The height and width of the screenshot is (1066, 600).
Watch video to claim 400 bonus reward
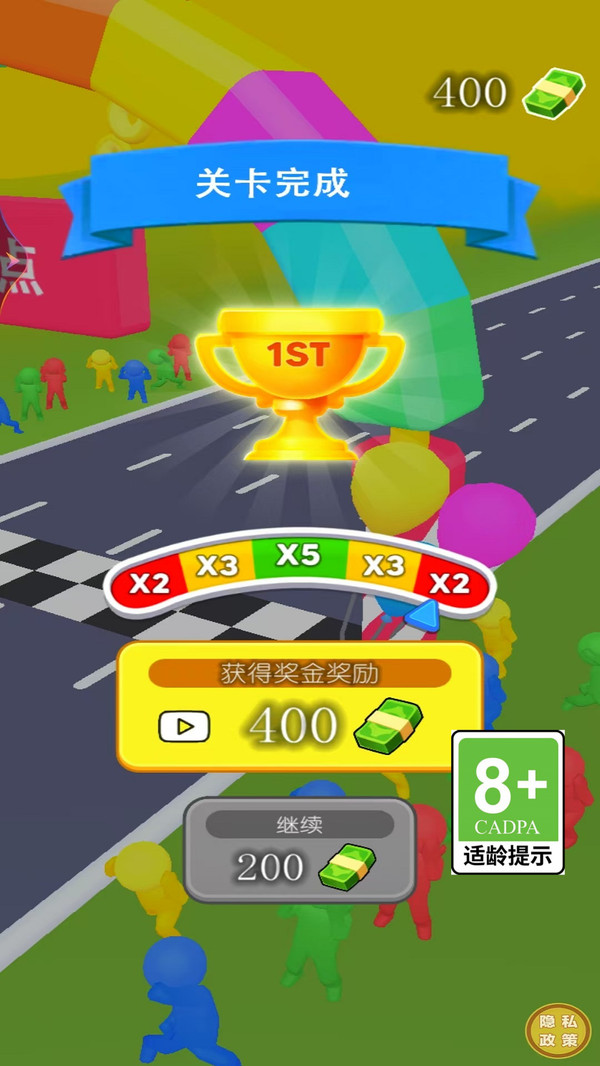click(x=300, y=706)
